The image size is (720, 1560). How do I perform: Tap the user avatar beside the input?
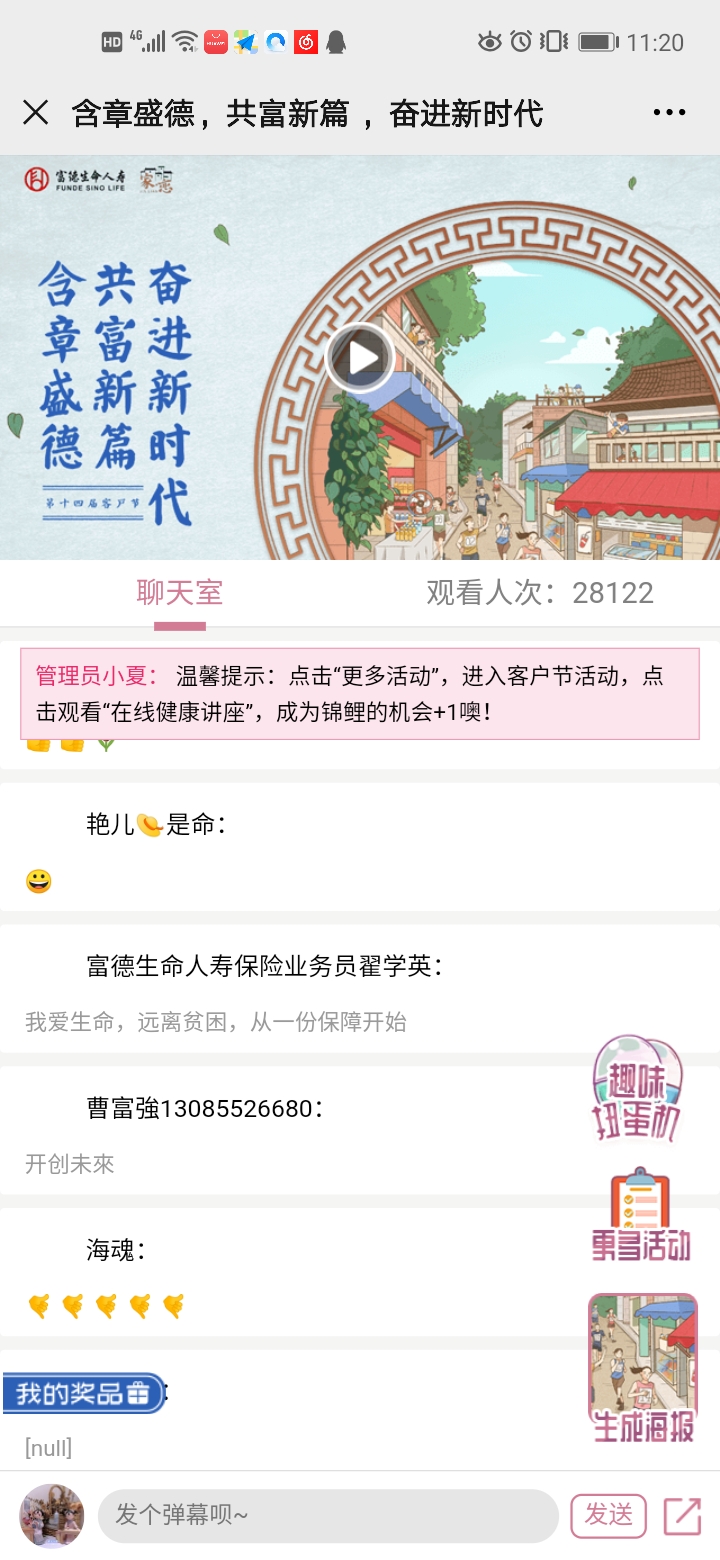click(x=52, y=1515)
